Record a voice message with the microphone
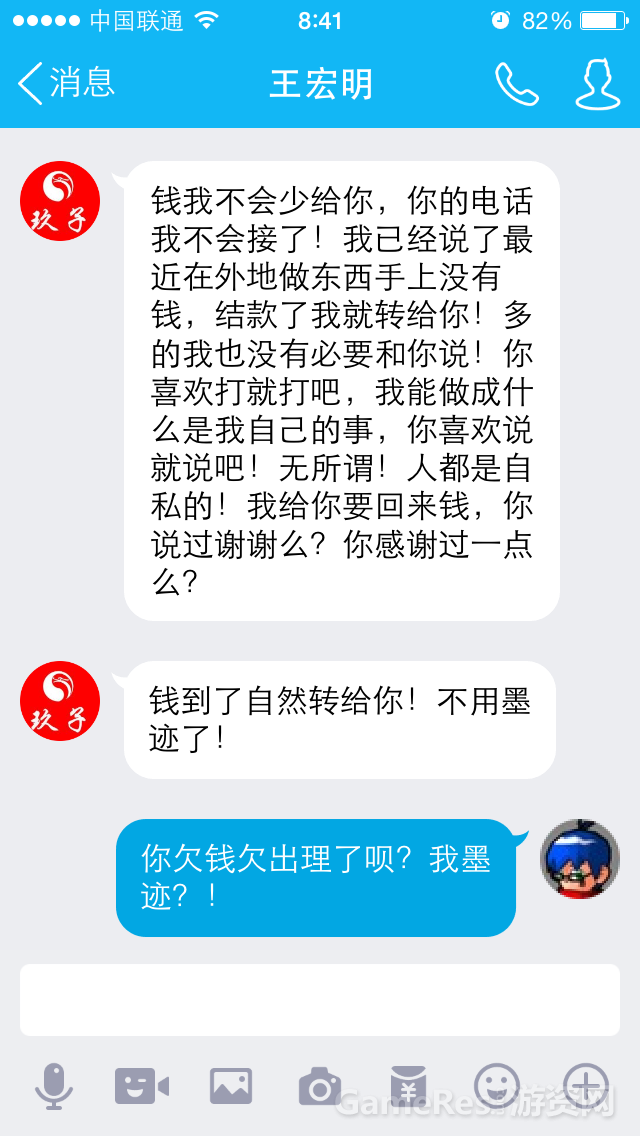Screen dimensions: 640x1136 [53, 1086]
